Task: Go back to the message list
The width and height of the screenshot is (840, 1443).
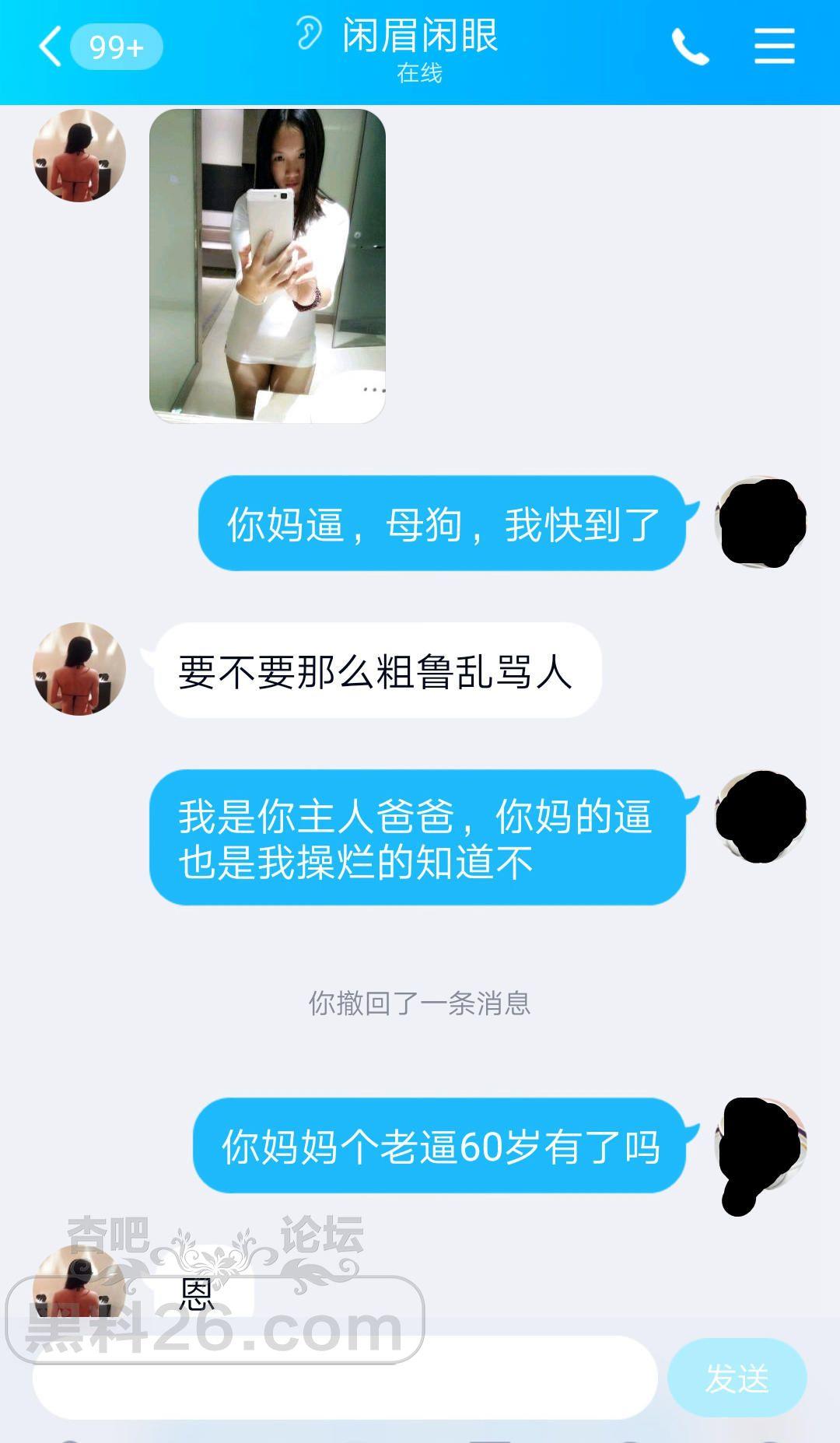Action: (51, 47)
